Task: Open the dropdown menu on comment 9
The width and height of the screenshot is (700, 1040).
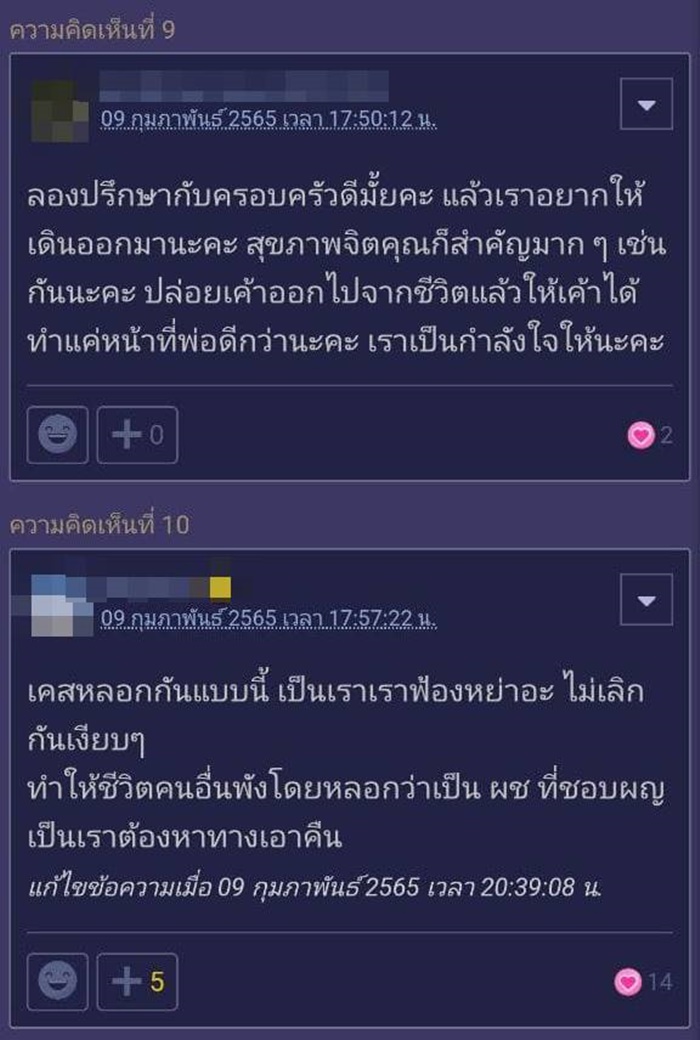Action: [646, 104]
